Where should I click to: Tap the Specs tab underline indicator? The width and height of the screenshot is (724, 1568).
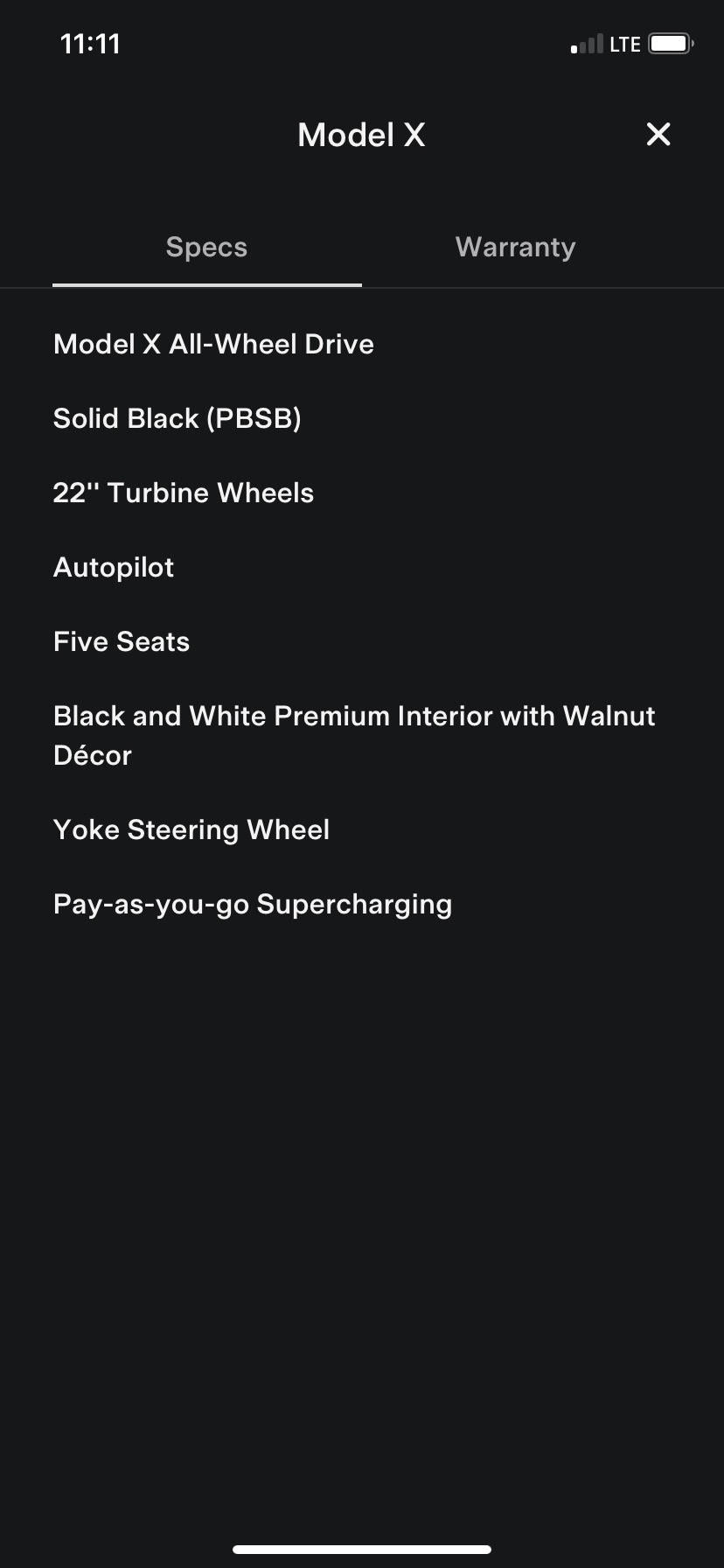(206, 284)
